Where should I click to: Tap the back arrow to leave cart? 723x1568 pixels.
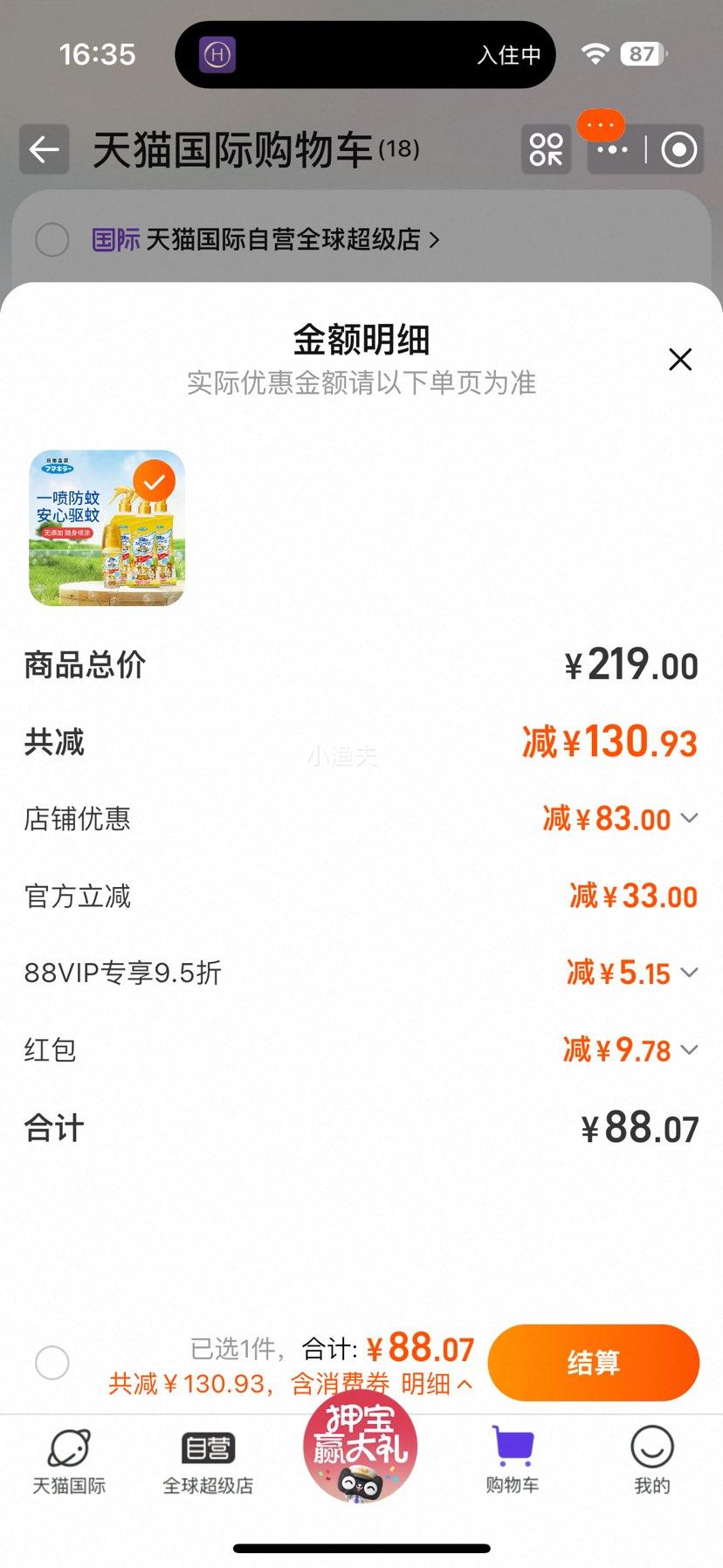[x=44, y=149]
